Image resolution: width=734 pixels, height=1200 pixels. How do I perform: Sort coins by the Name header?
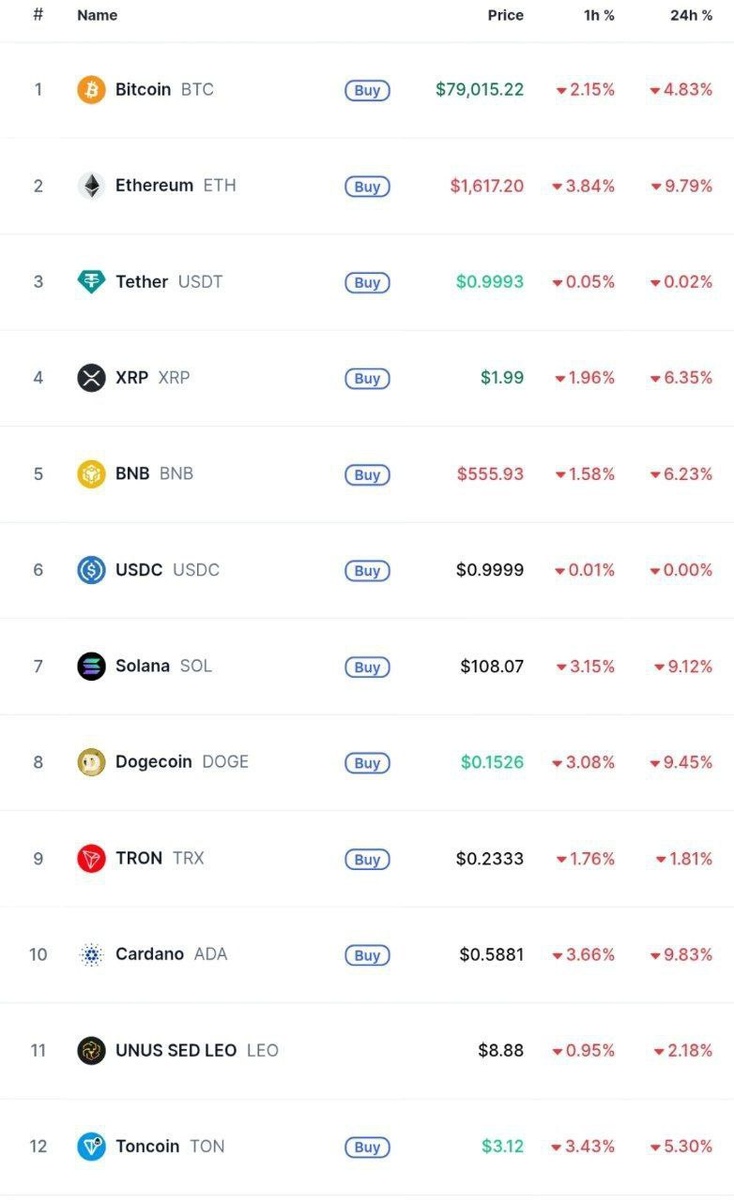click(97, 15)
